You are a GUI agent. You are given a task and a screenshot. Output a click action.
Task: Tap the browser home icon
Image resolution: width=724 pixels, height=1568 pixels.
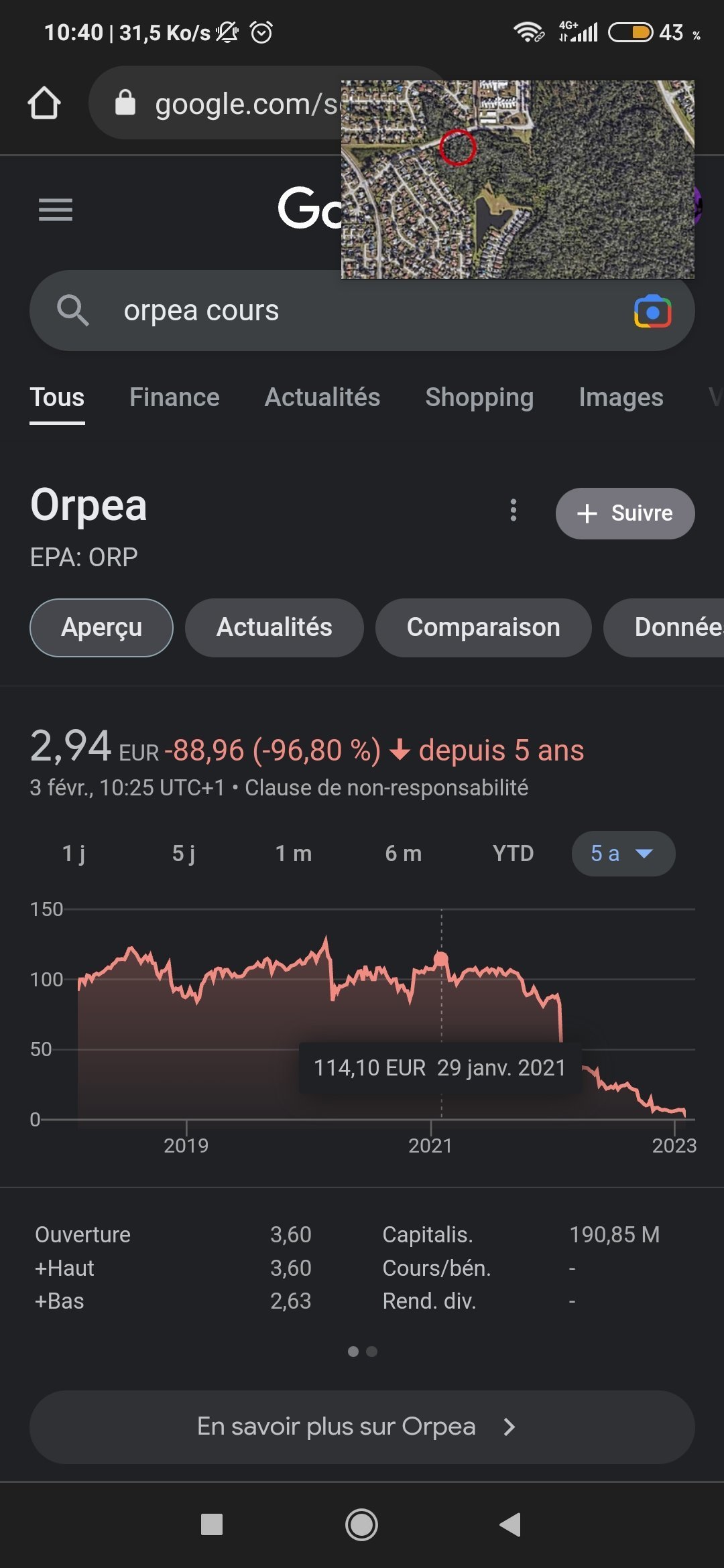(x=44, y=103)
